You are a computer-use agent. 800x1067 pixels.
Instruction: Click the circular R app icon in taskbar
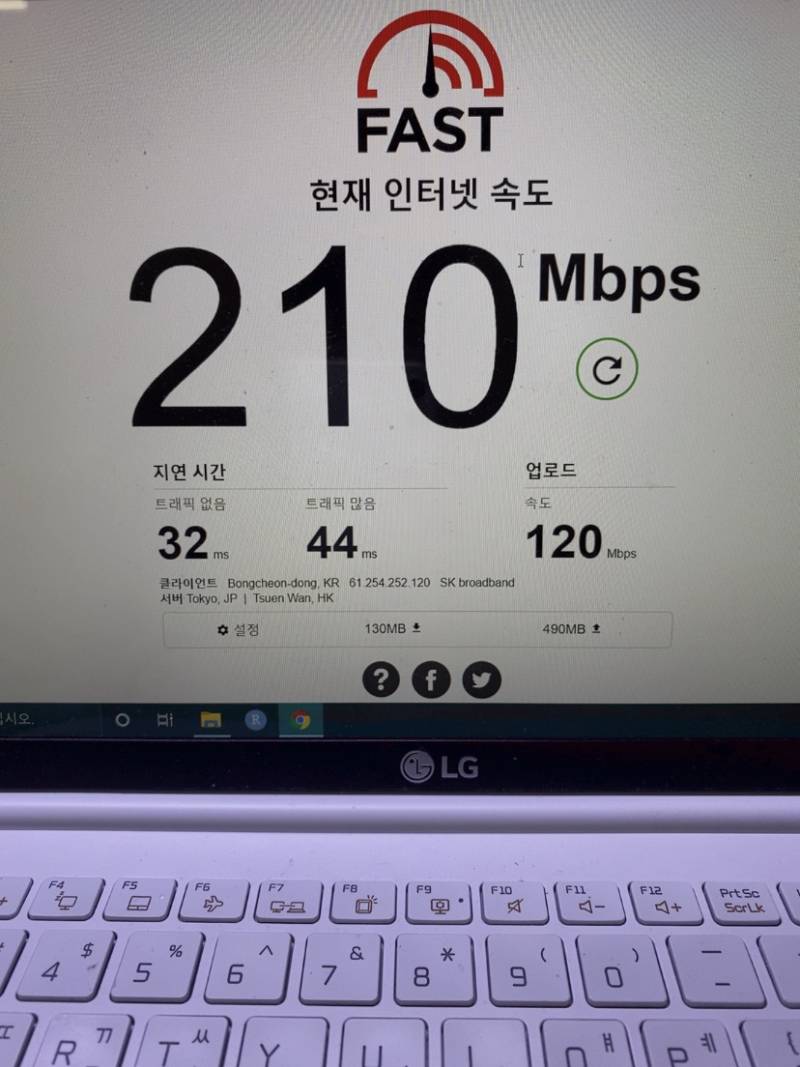pos(257,719)
